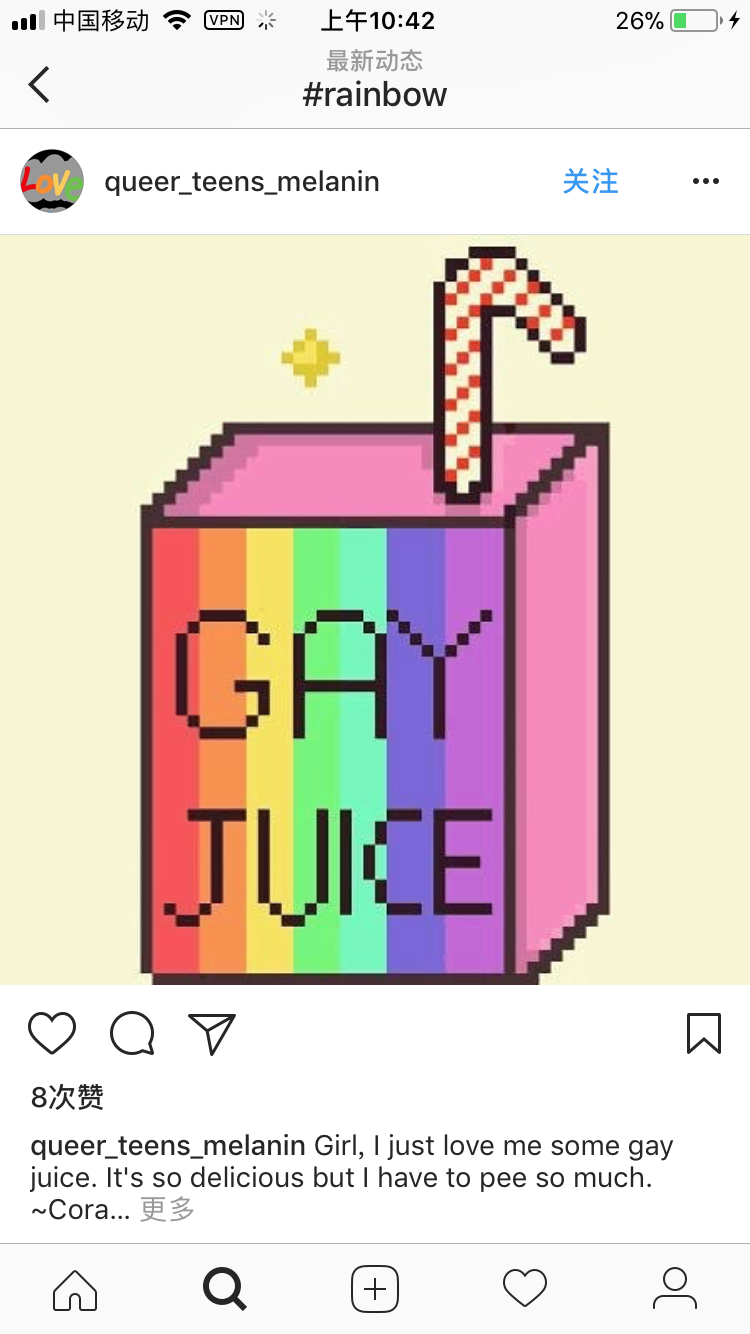
Task: Expand the caption with 更多
Action: tap(167, 1209)
